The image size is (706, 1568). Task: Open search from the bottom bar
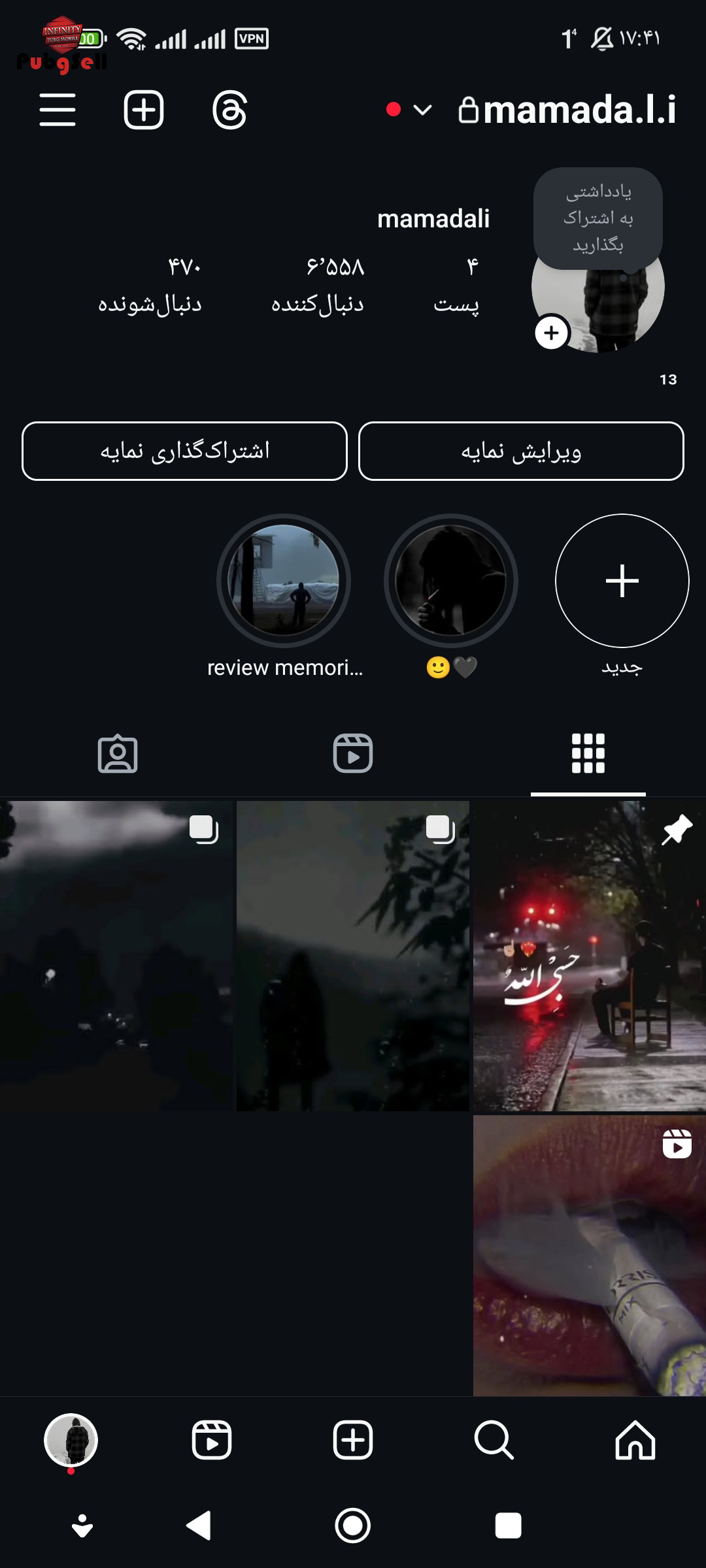(494, 1440)
